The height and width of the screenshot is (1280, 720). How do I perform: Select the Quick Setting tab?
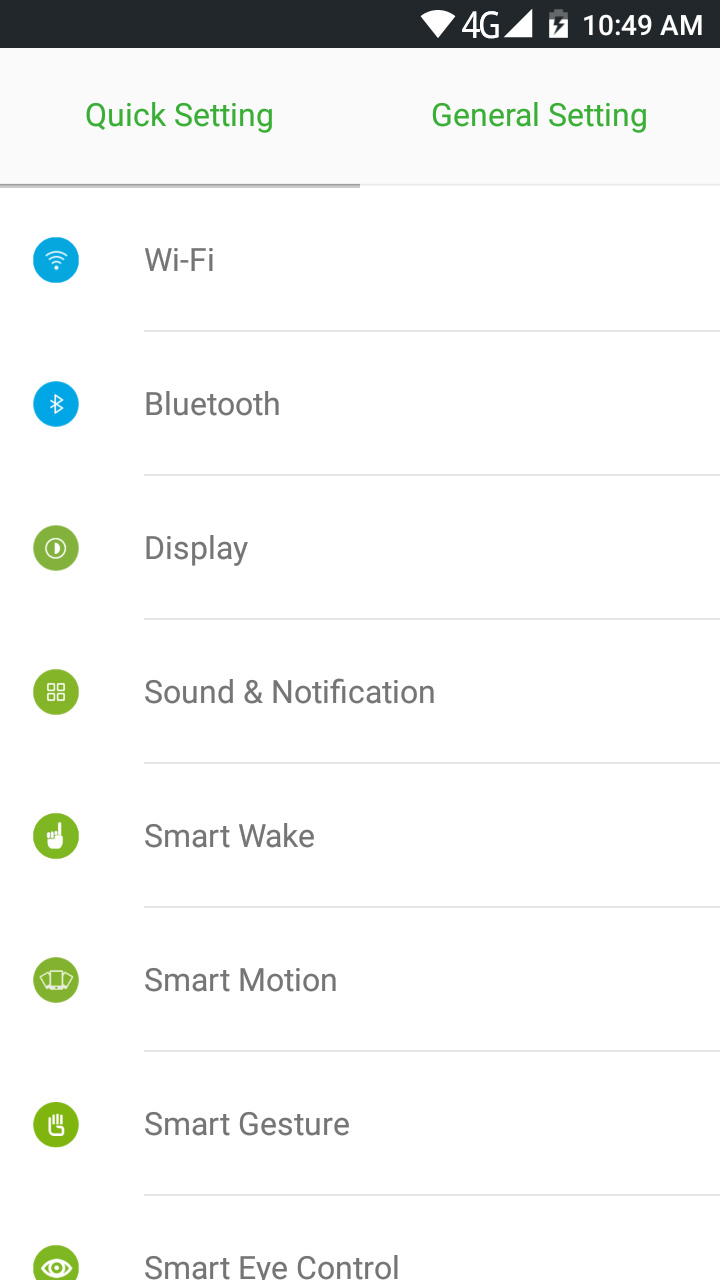(x=180, y=116)
